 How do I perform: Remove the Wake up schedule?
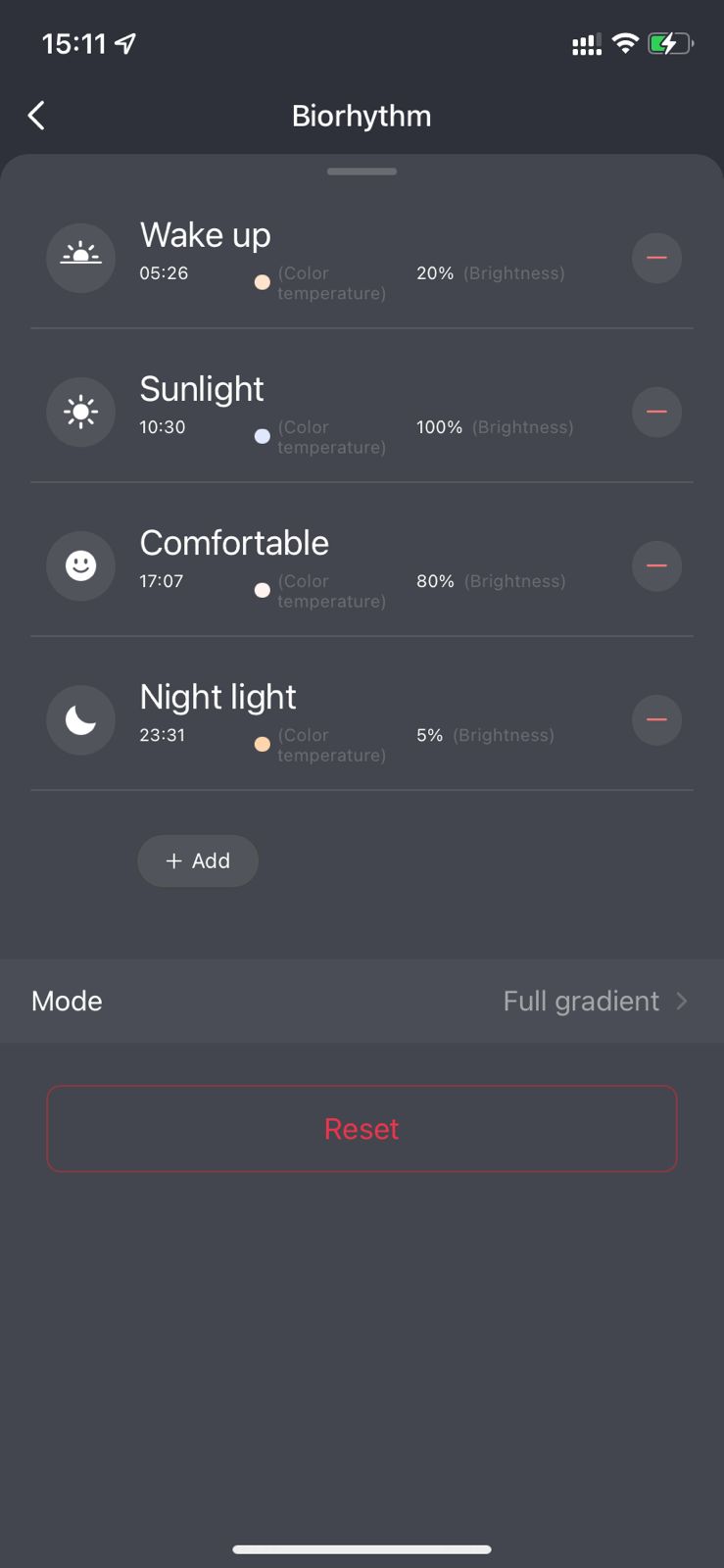(x=656, y=258)
